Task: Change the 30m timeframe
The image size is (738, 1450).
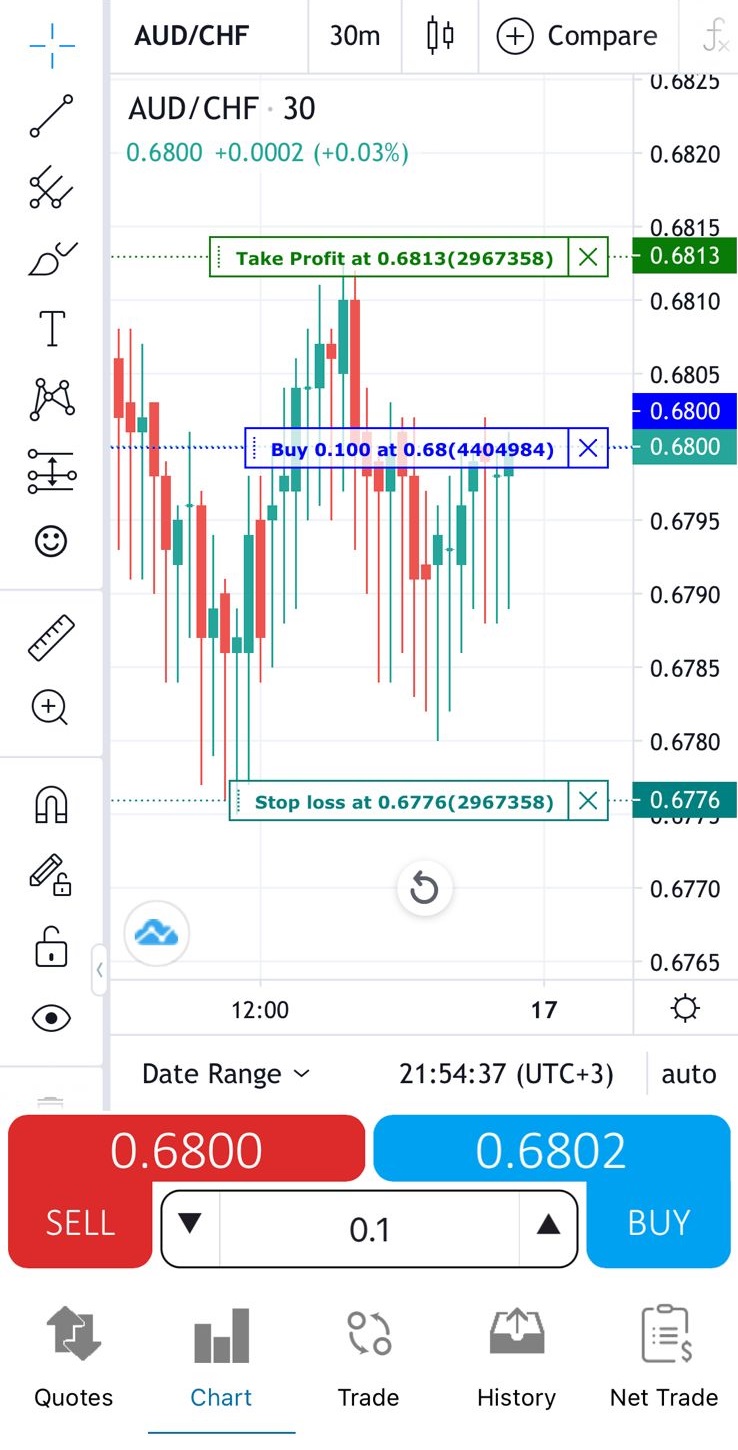Action: pos(355,37)
